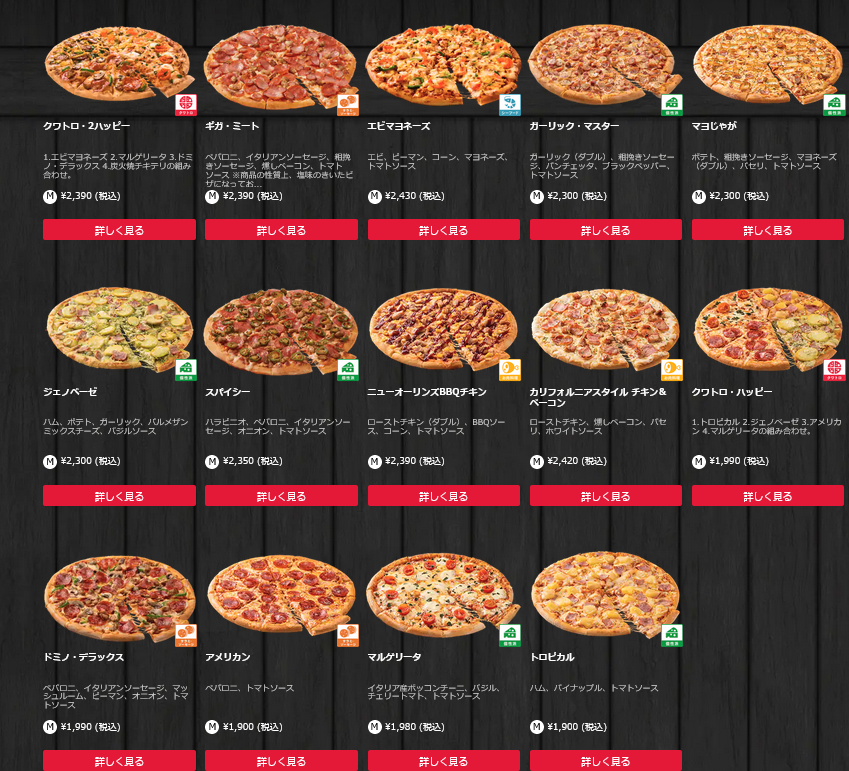See details for ドミノ・デラックス
Image resolution: width=849 pixels, height=771 pixels.
[119, 761]
